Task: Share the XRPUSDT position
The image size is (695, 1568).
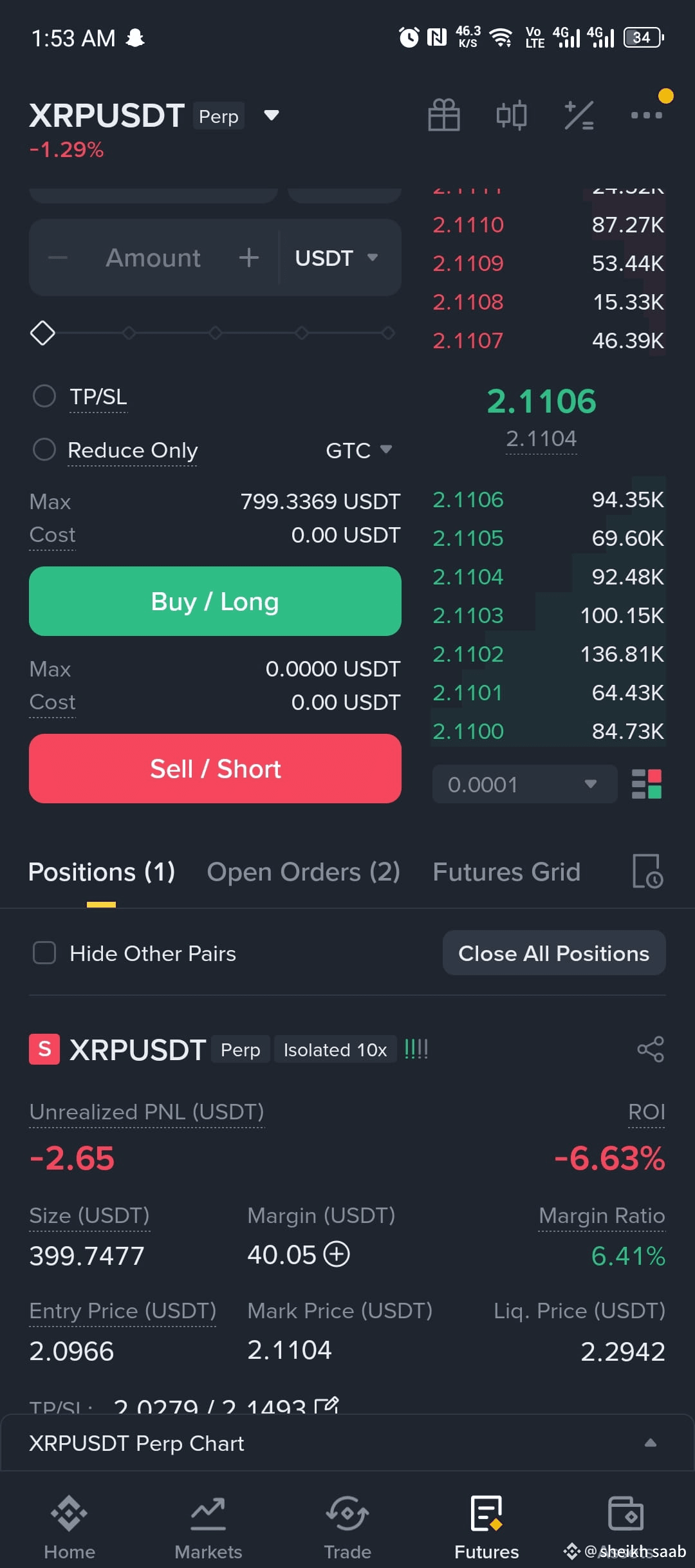Action: click(651, 1049)
